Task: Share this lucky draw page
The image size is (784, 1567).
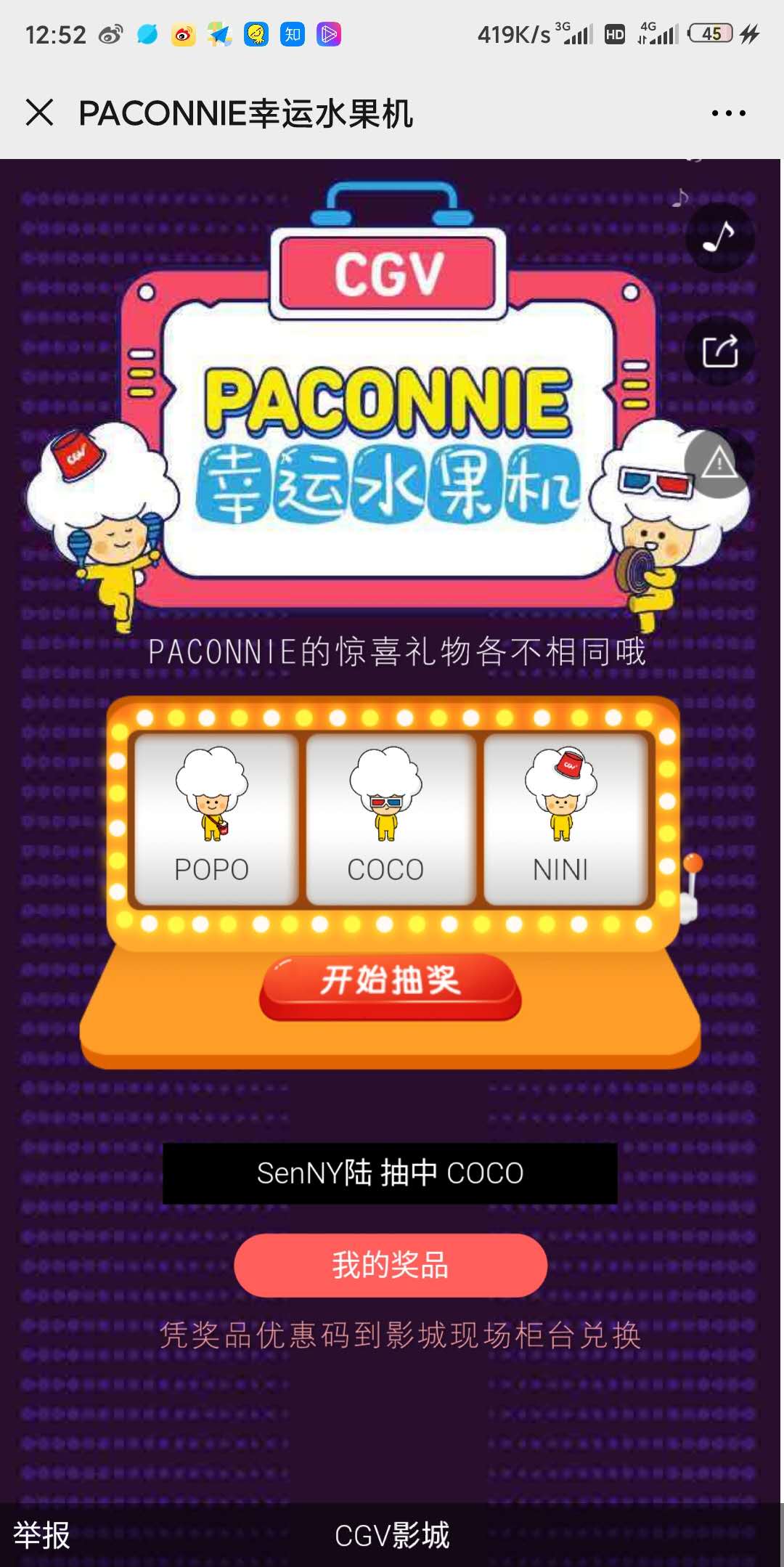Action: click(719, 351)
